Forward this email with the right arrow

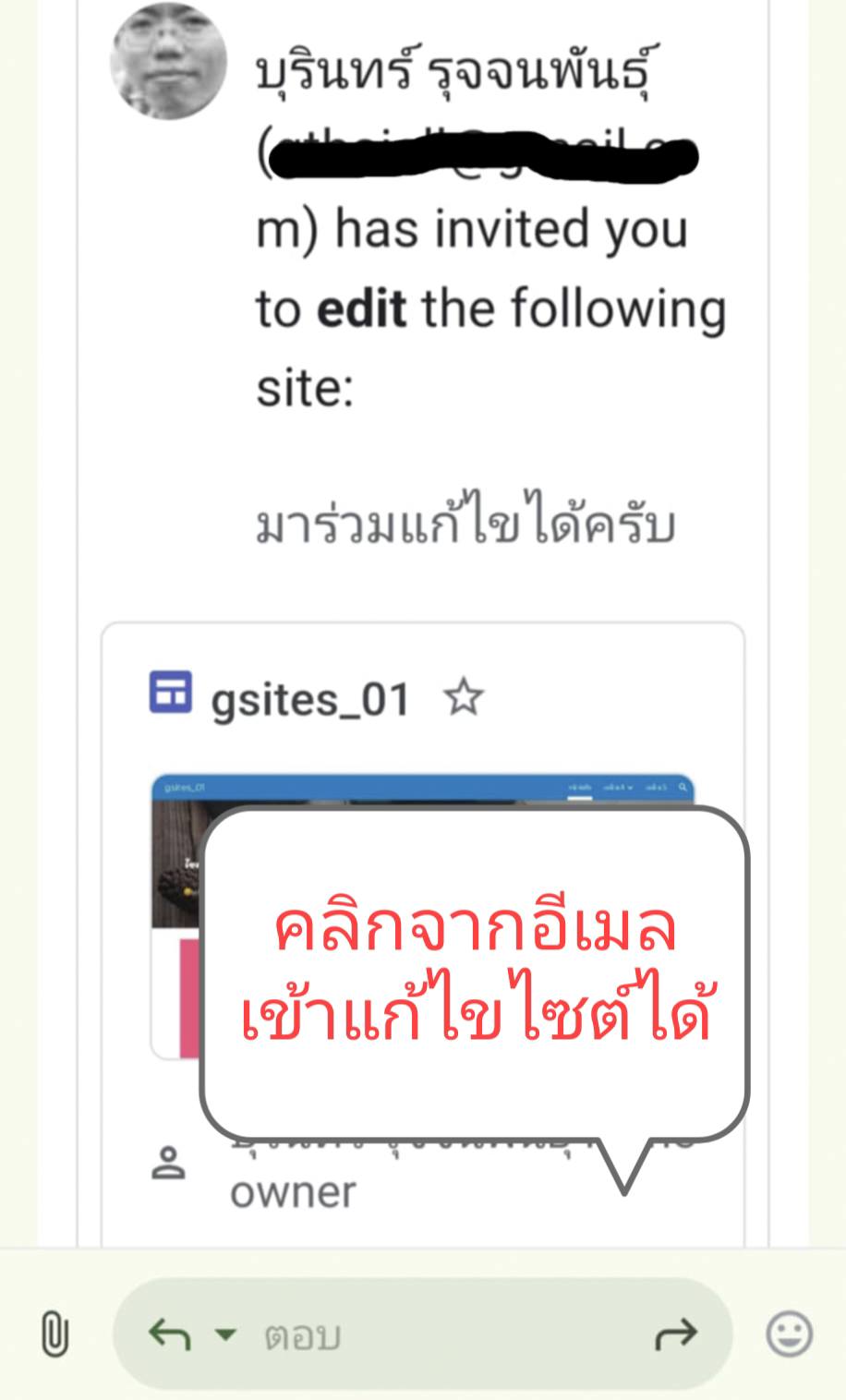675,1334
